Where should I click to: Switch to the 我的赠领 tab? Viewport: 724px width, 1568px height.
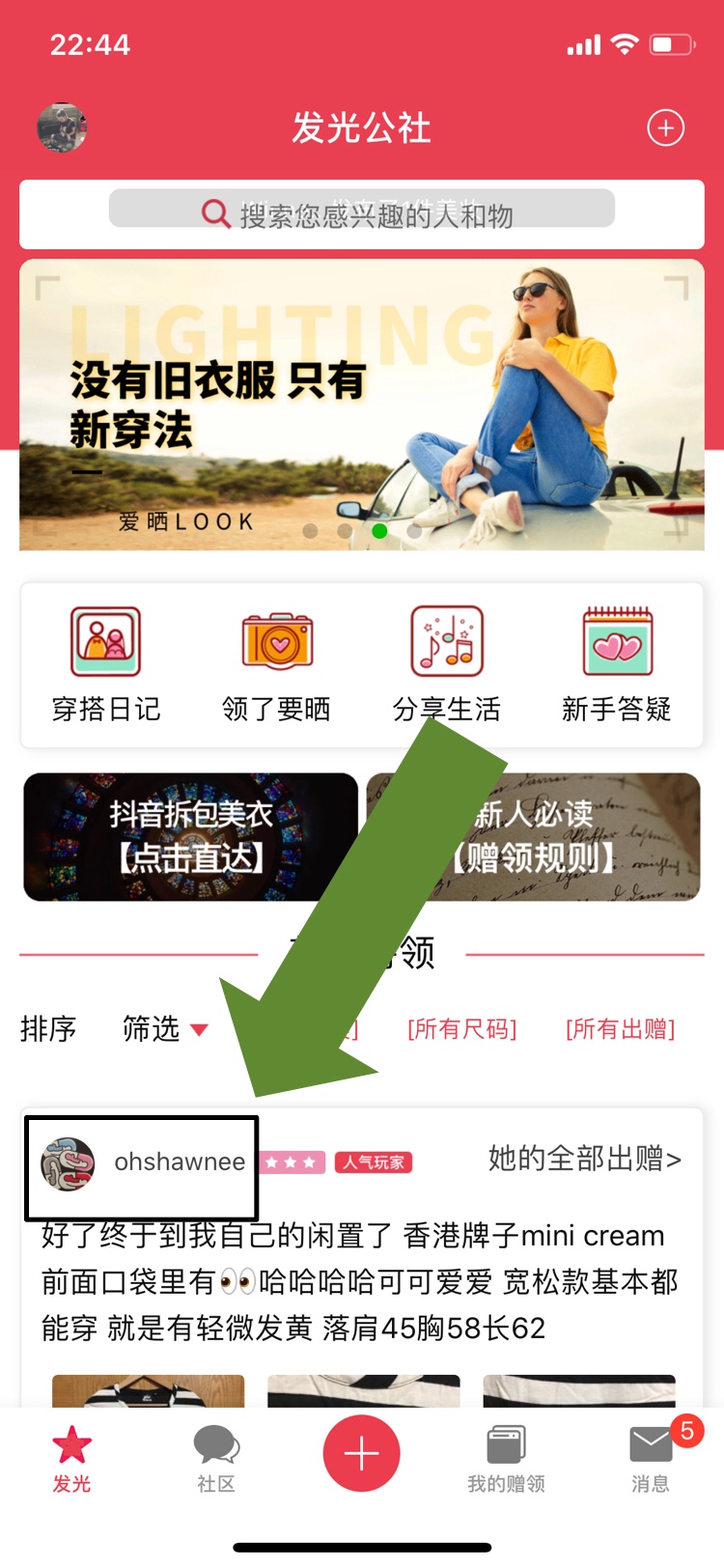(506, 1459)
